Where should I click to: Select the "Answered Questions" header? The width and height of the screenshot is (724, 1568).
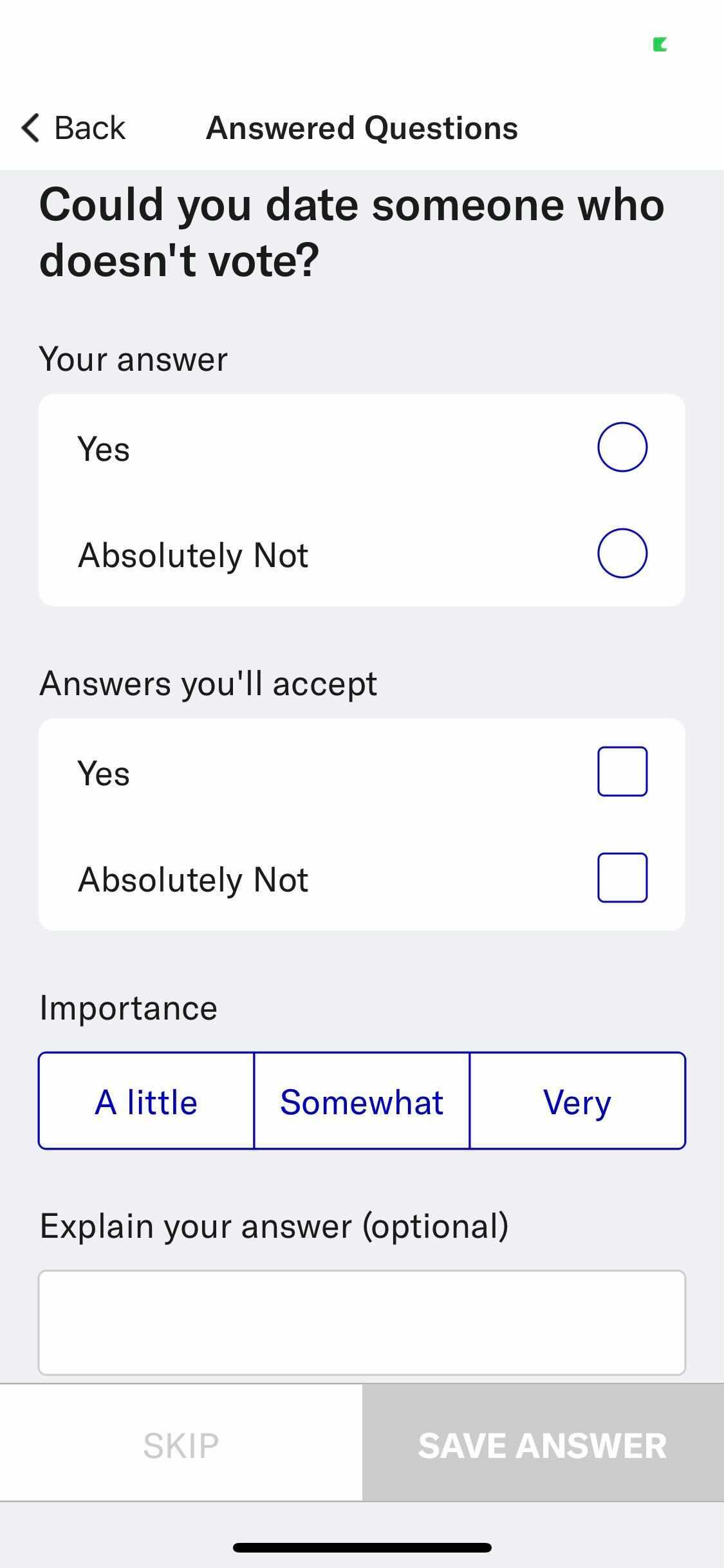tap(362, 127)
